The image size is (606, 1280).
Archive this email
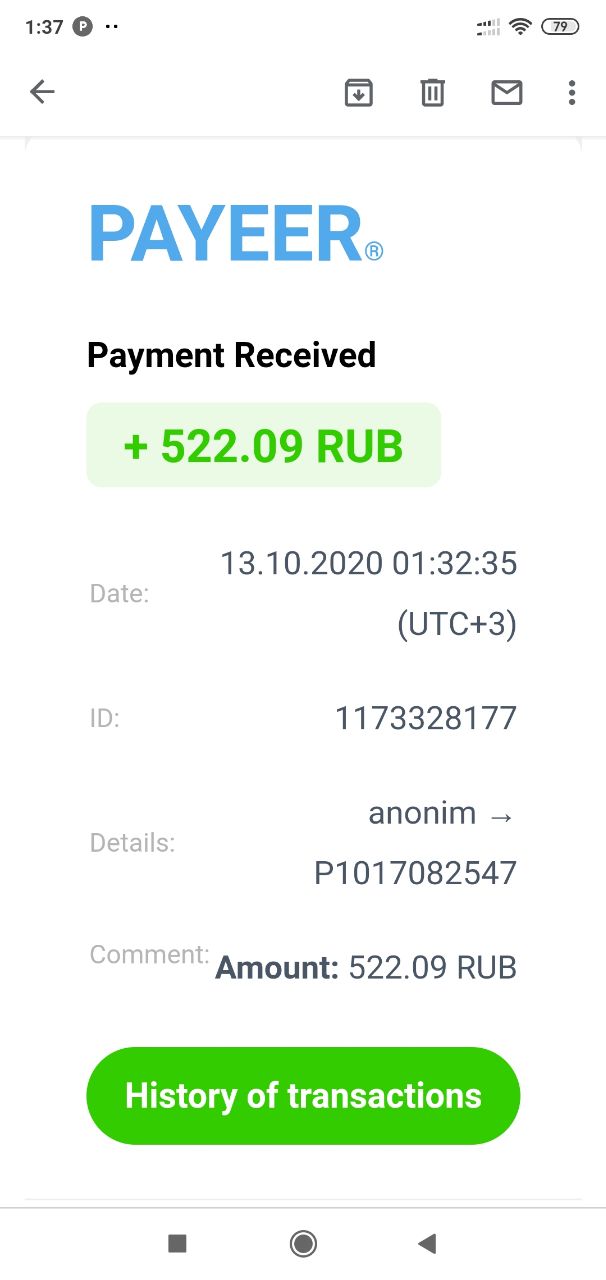(x=359, y=93)
